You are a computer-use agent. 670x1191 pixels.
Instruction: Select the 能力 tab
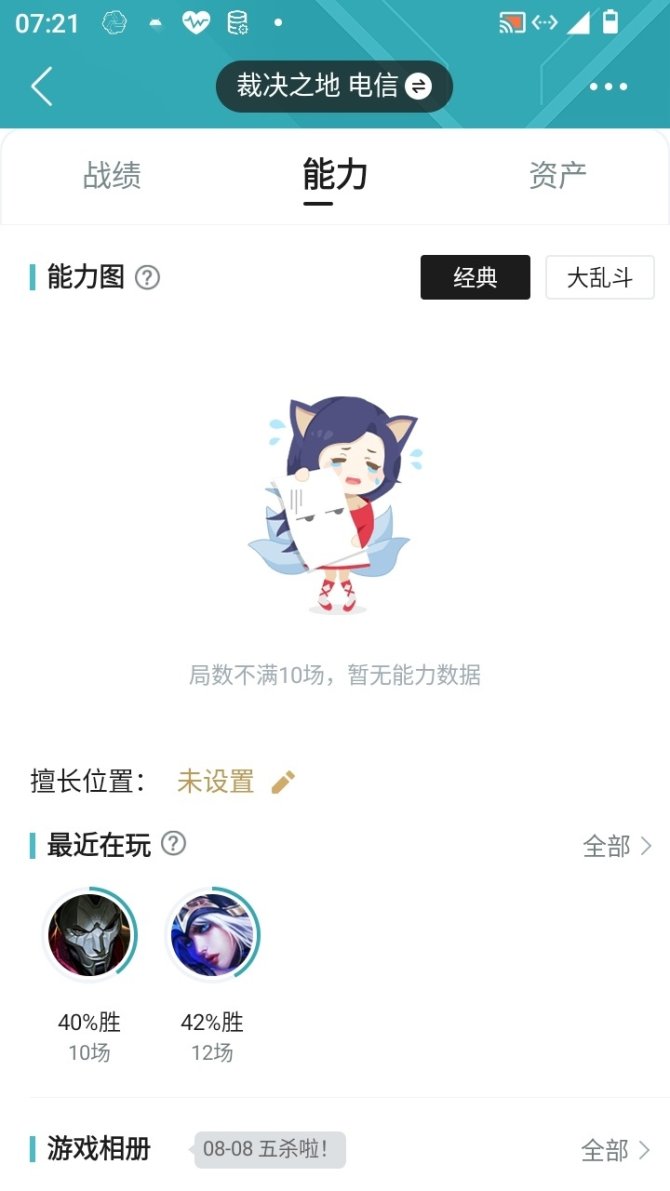pyautogui.click(x=335, y=176)
